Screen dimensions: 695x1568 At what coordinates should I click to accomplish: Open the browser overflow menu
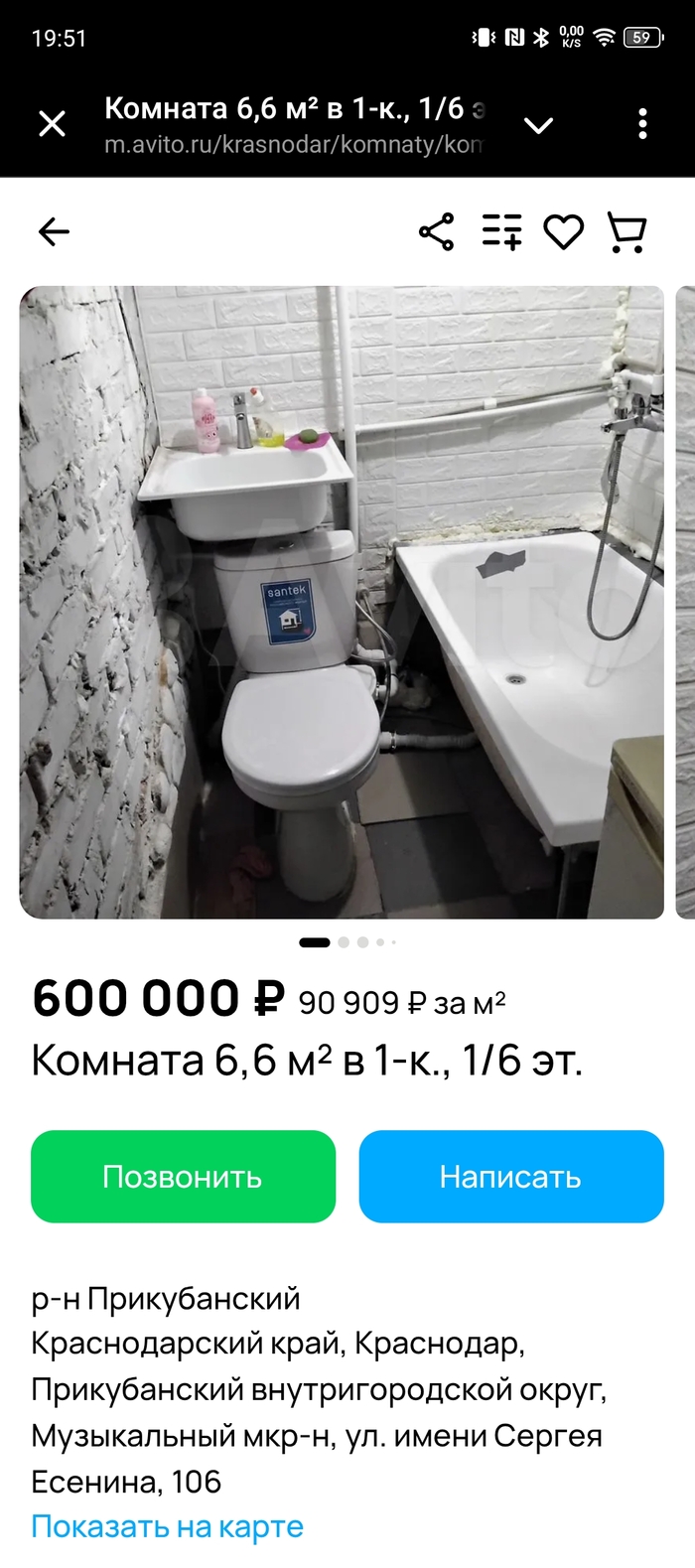(x=642, y=124)
